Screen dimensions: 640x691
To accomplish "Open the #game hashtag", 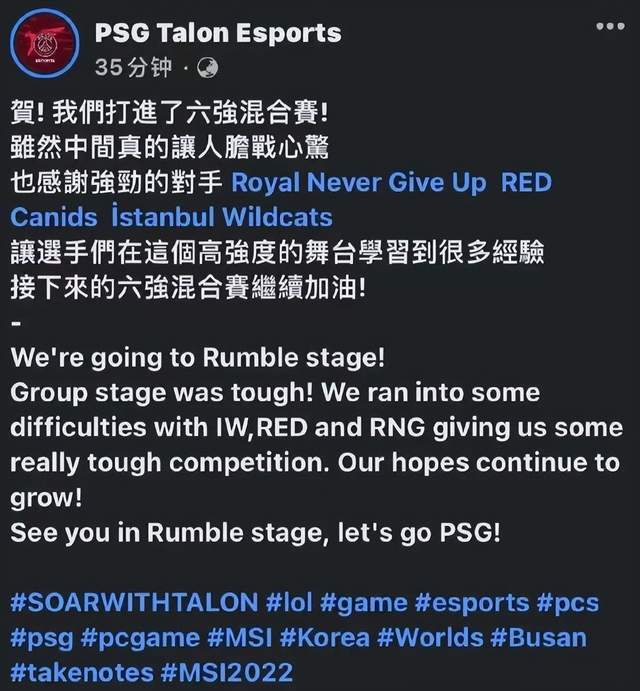I will [x=367, y=603].
